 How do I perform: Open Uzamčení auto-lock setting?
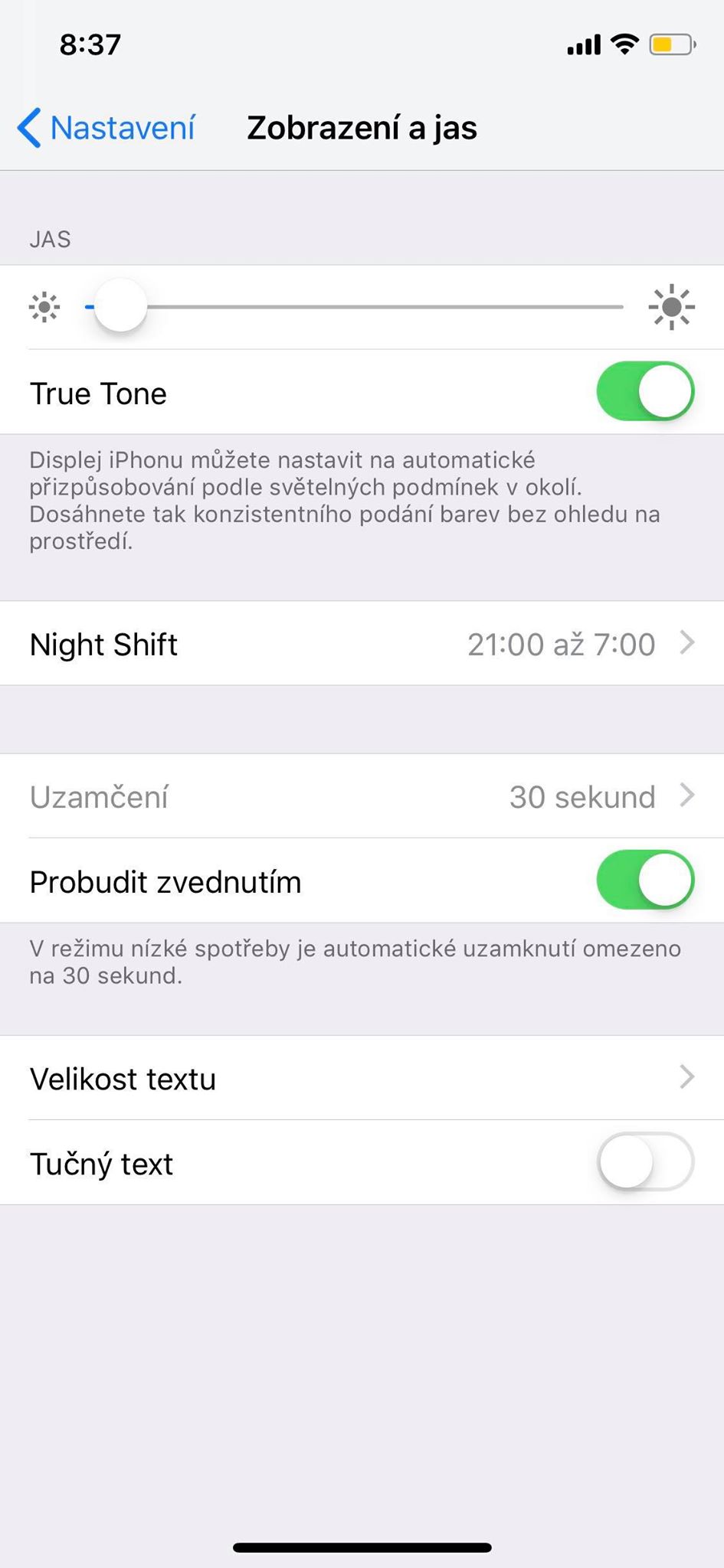click(362, 796)
